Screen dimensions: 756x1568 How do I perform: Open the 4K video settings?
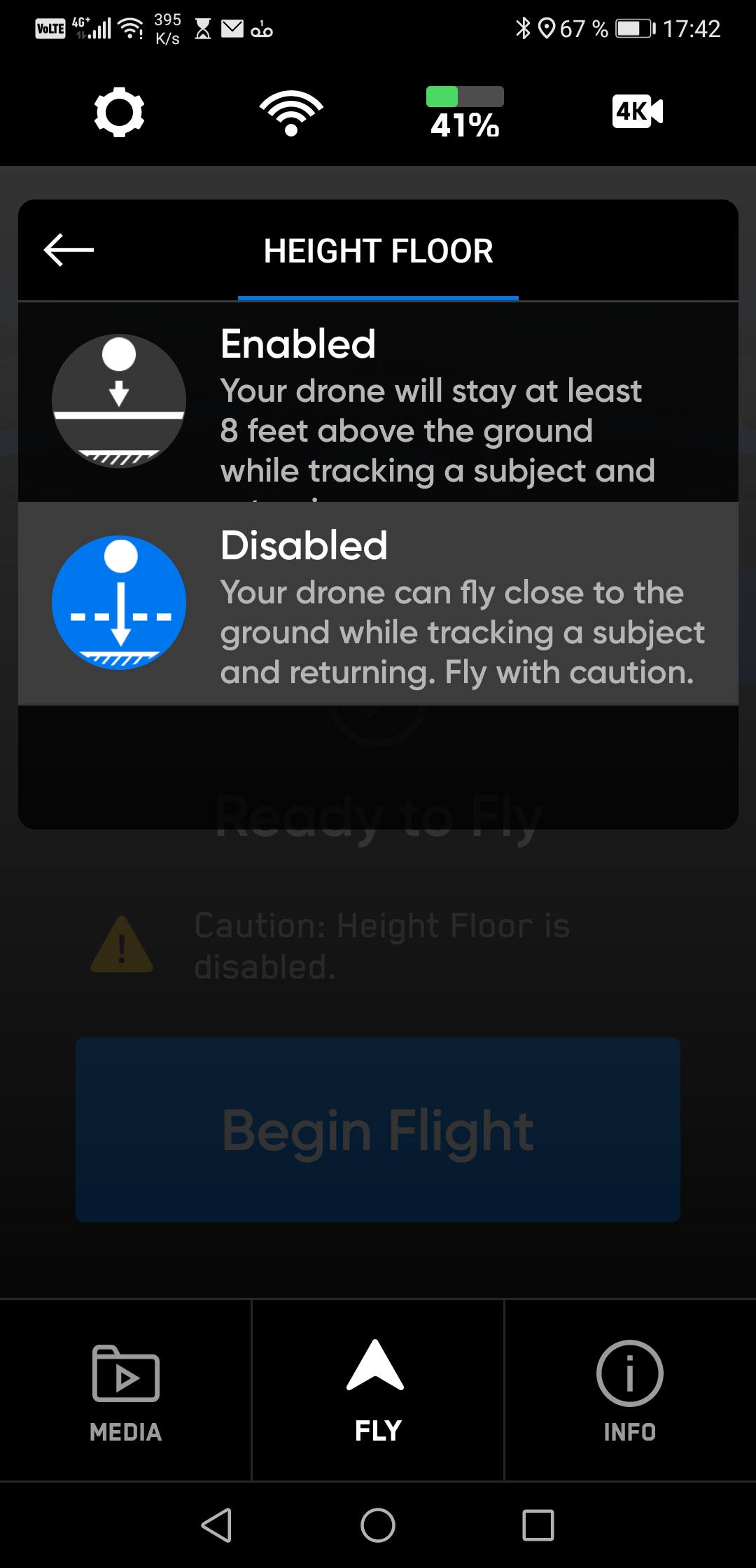(x=637, y=111)
